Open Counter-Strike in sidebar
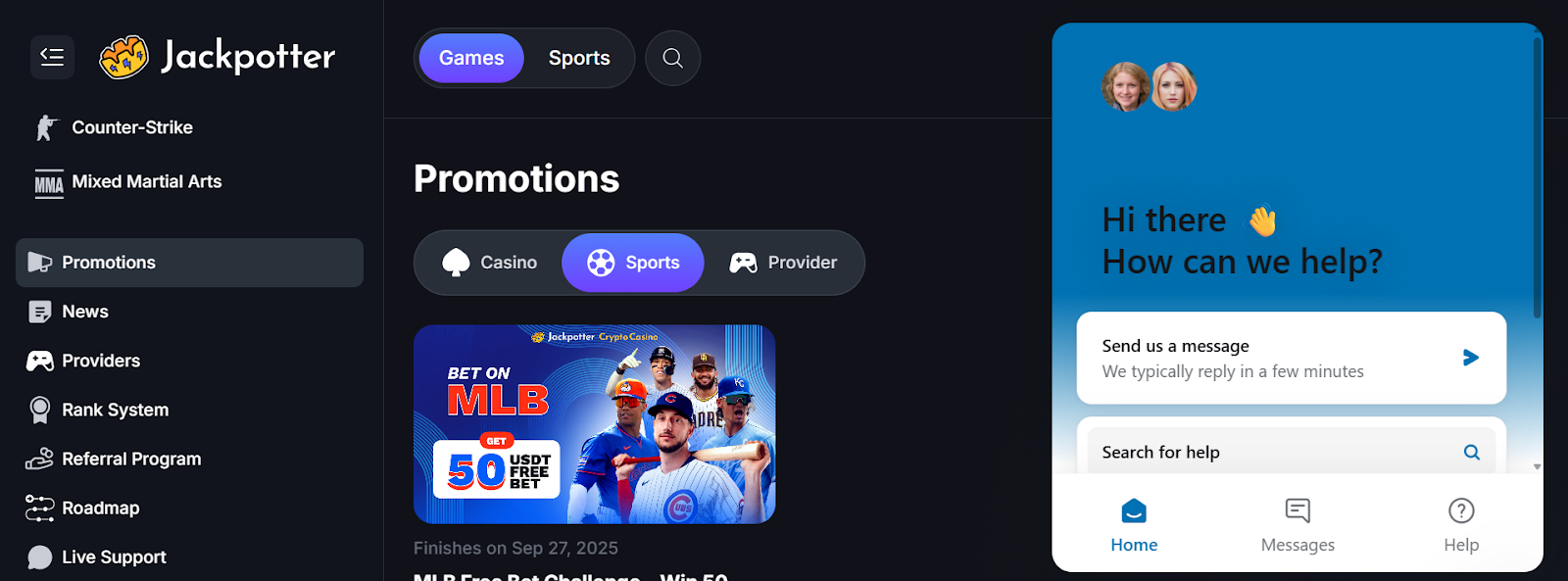1568x581 pixels. 131,127
